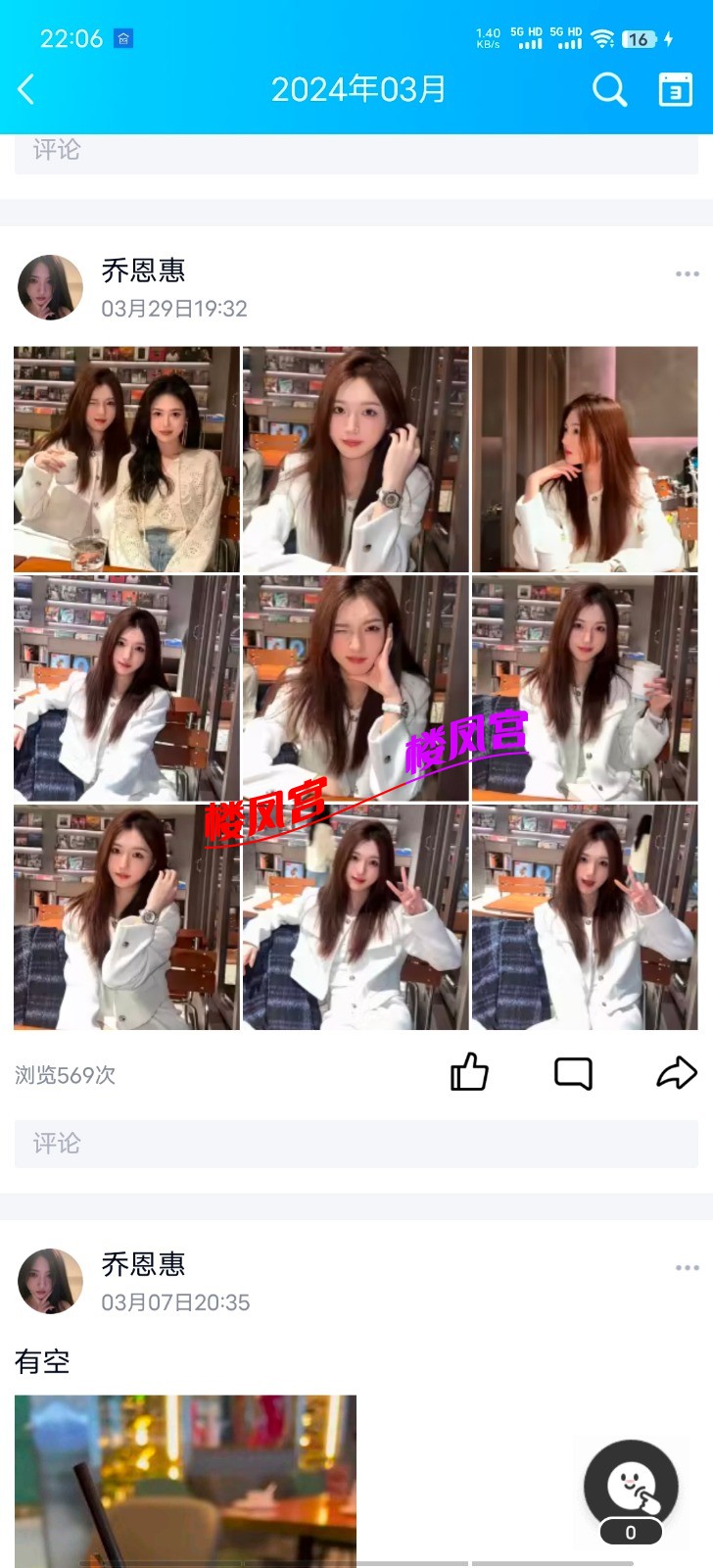Open overflow menu on the 03月29日 post

687,274
